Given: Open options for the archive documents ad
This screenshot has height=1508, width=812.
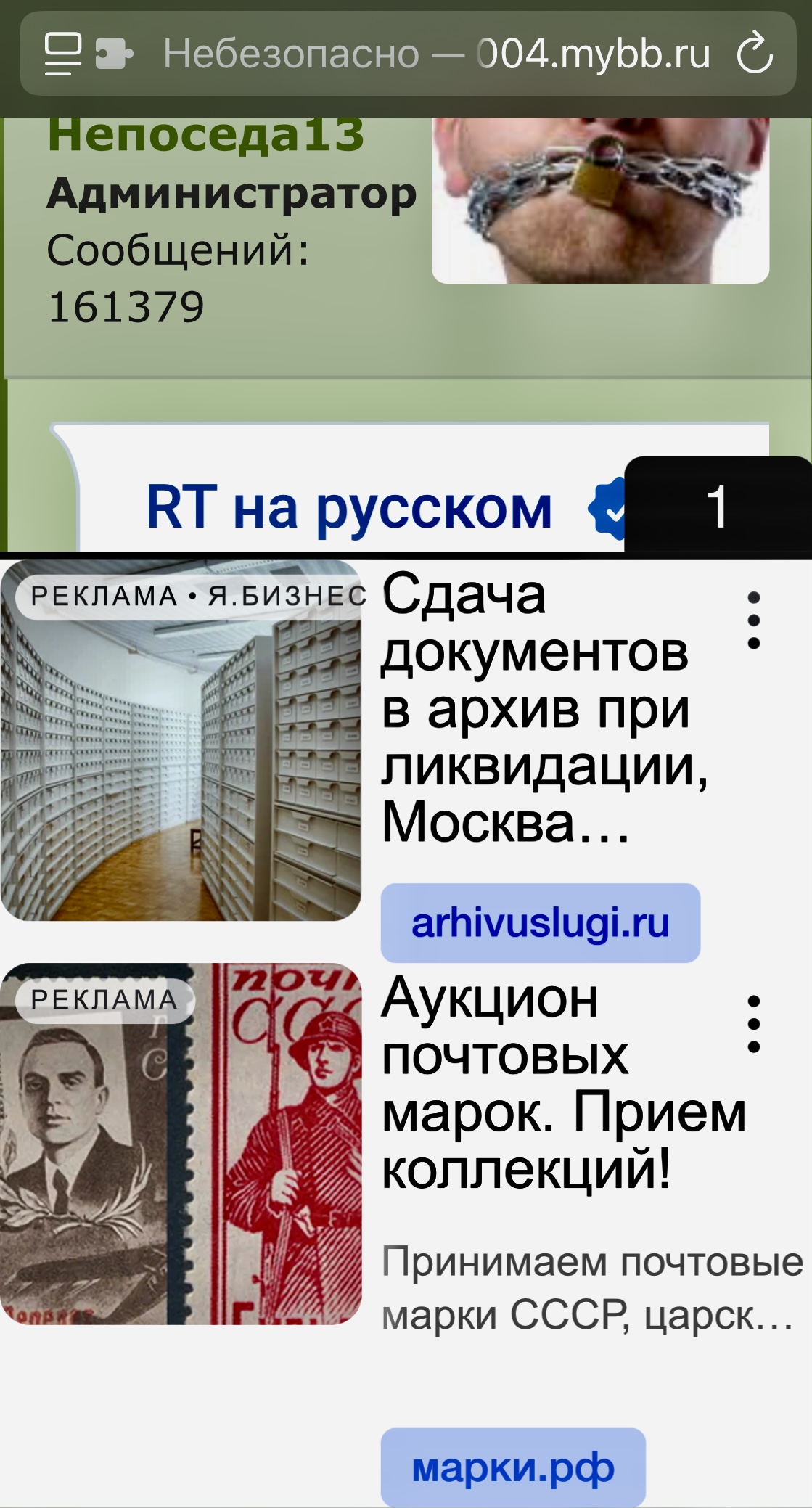Looking at the screenshot, I should [x=754, y=620].
